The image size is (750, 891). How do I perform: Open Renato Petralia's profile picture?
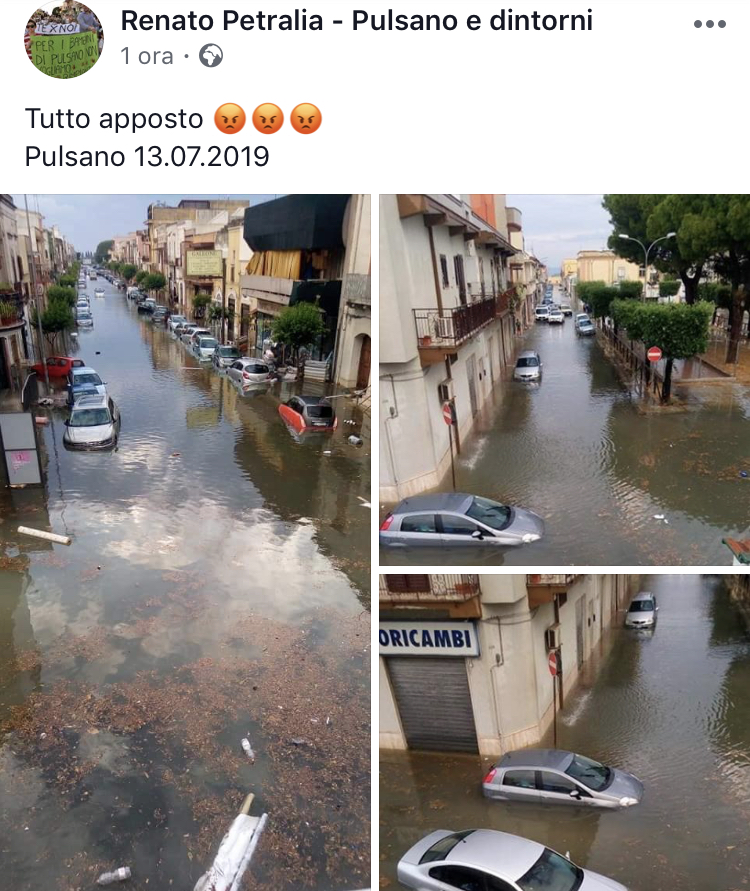(63, 40)
